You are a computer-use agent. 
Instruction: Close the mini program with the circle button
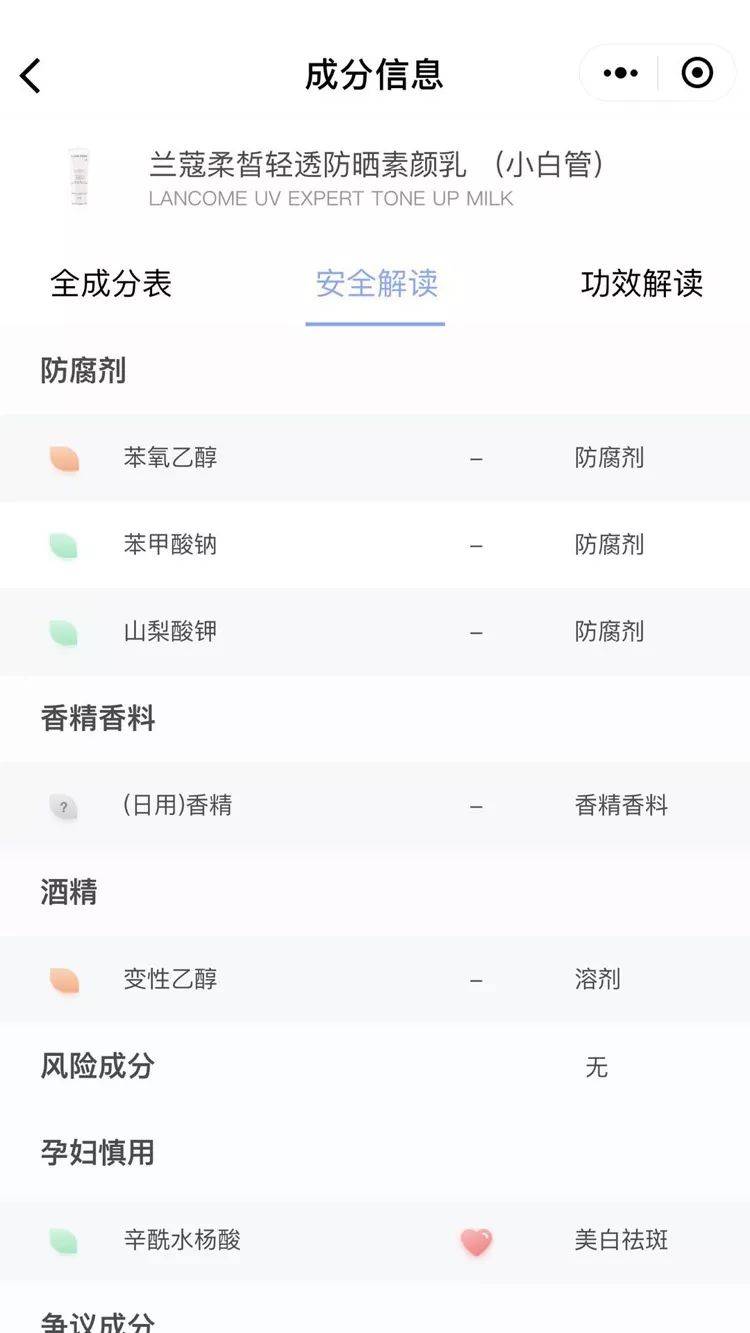697,73
